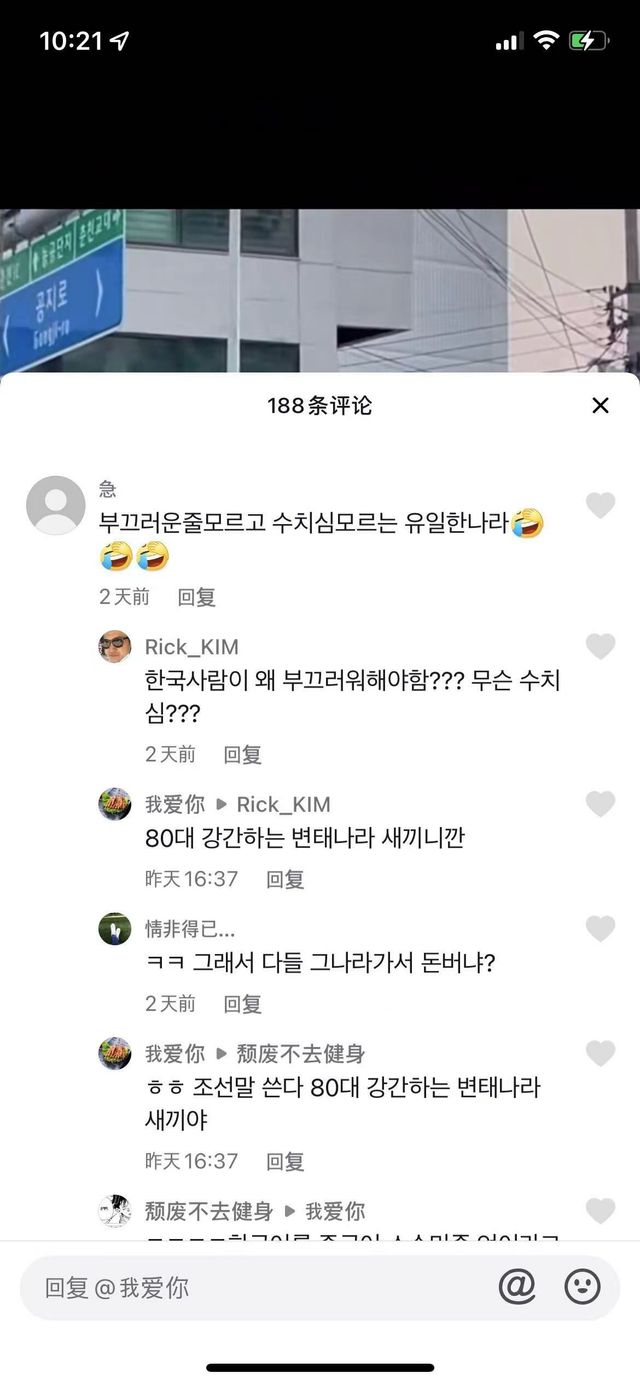
Task: Open profile avatar of commenter 急
Action: (55, 506)
